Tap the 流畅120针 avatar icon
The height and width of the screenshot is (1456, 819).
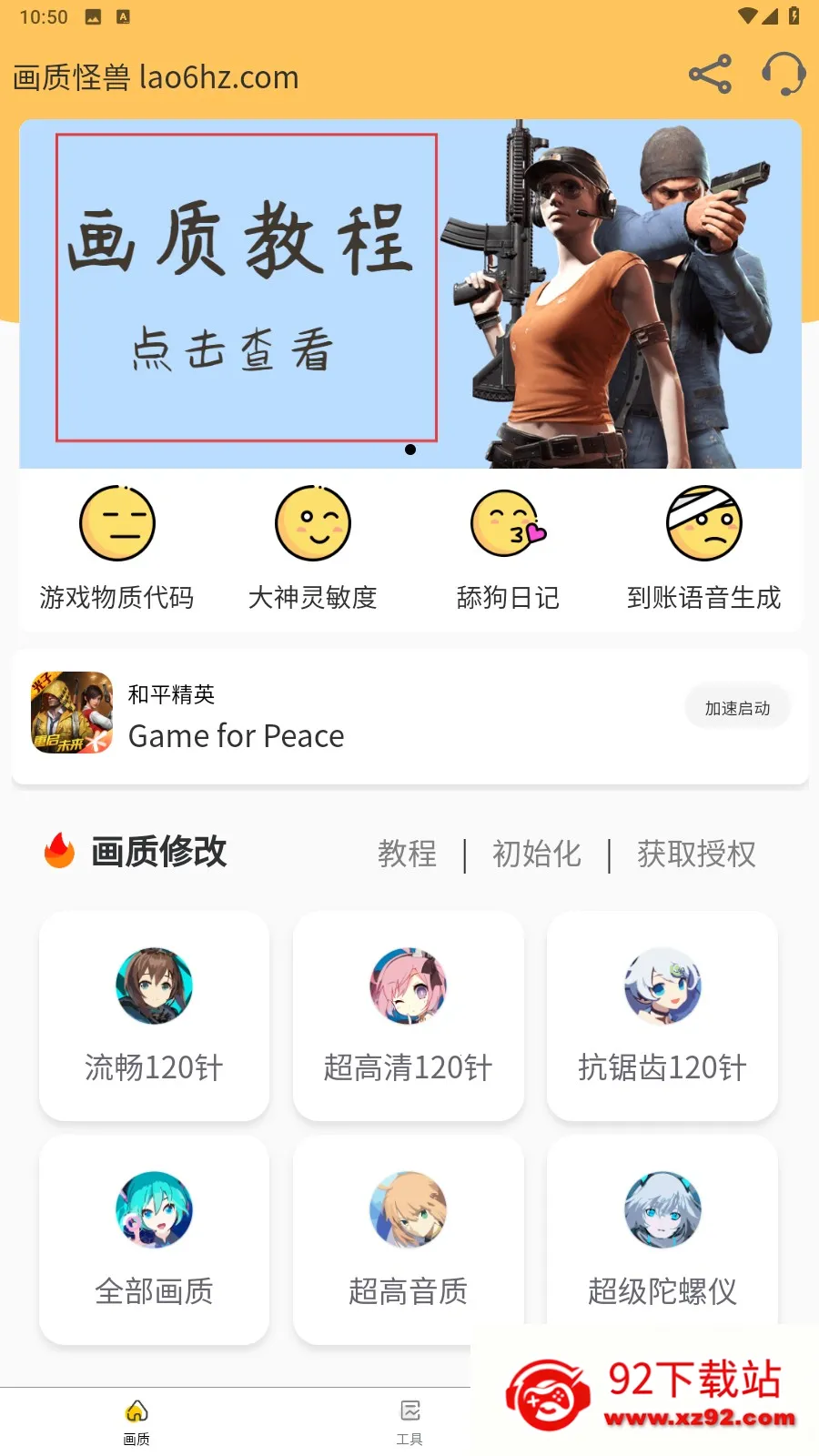point(154,986)
